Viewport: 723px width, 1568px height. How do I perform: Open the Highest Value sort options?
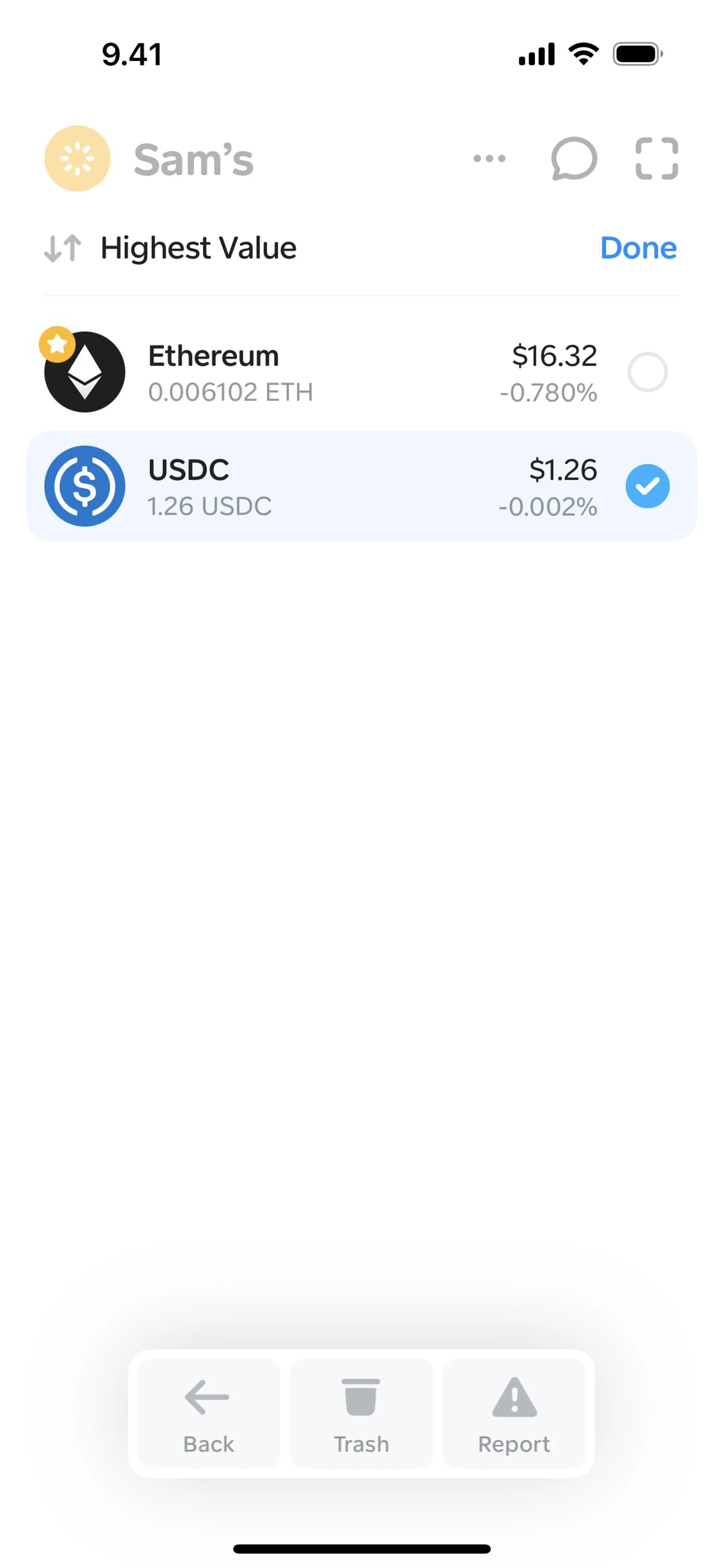point(171,248)
